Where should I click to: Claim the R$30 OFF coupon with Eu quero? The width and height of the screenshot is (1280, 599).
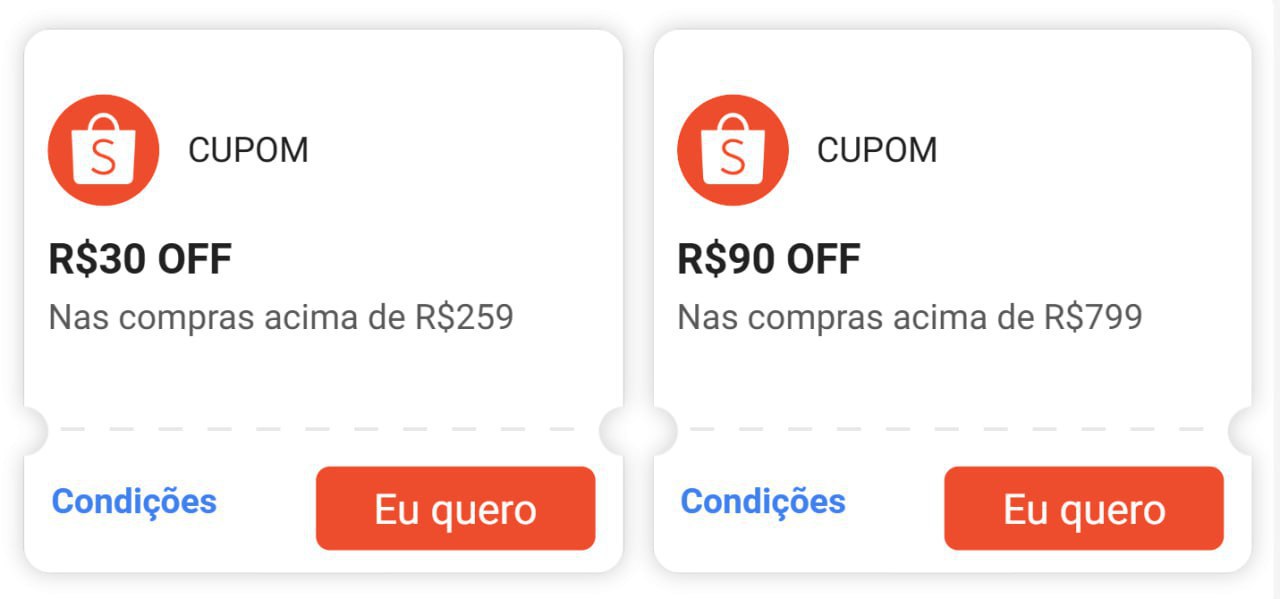455,508
